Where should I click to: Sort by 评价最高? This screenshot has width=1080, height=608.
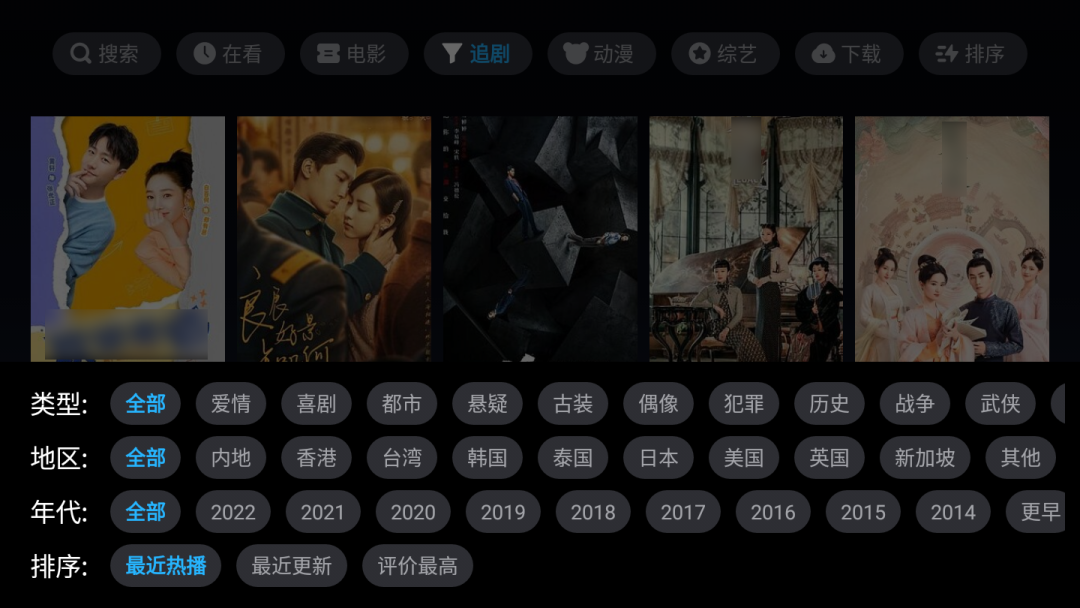click(417, 566)
